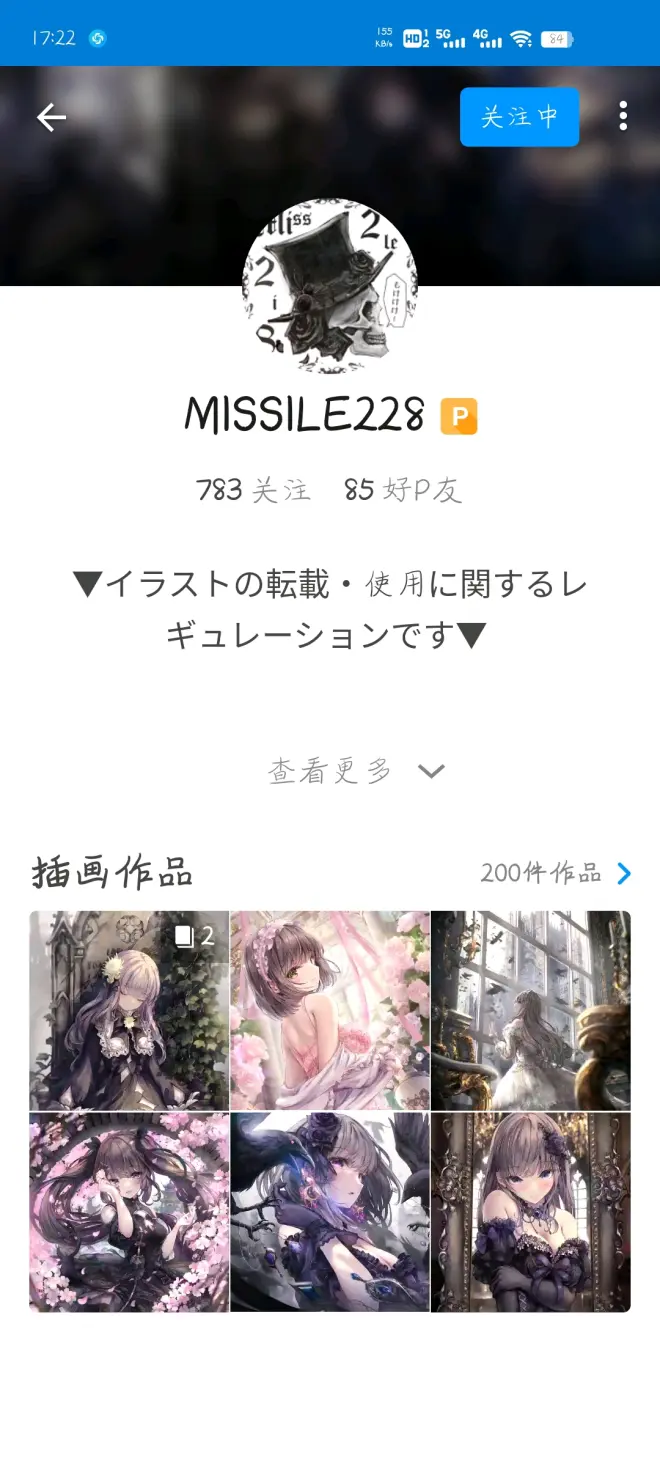The image size is (660, 1472).
Task: Tap the 关注中 following button
Action: click(519, 117)
